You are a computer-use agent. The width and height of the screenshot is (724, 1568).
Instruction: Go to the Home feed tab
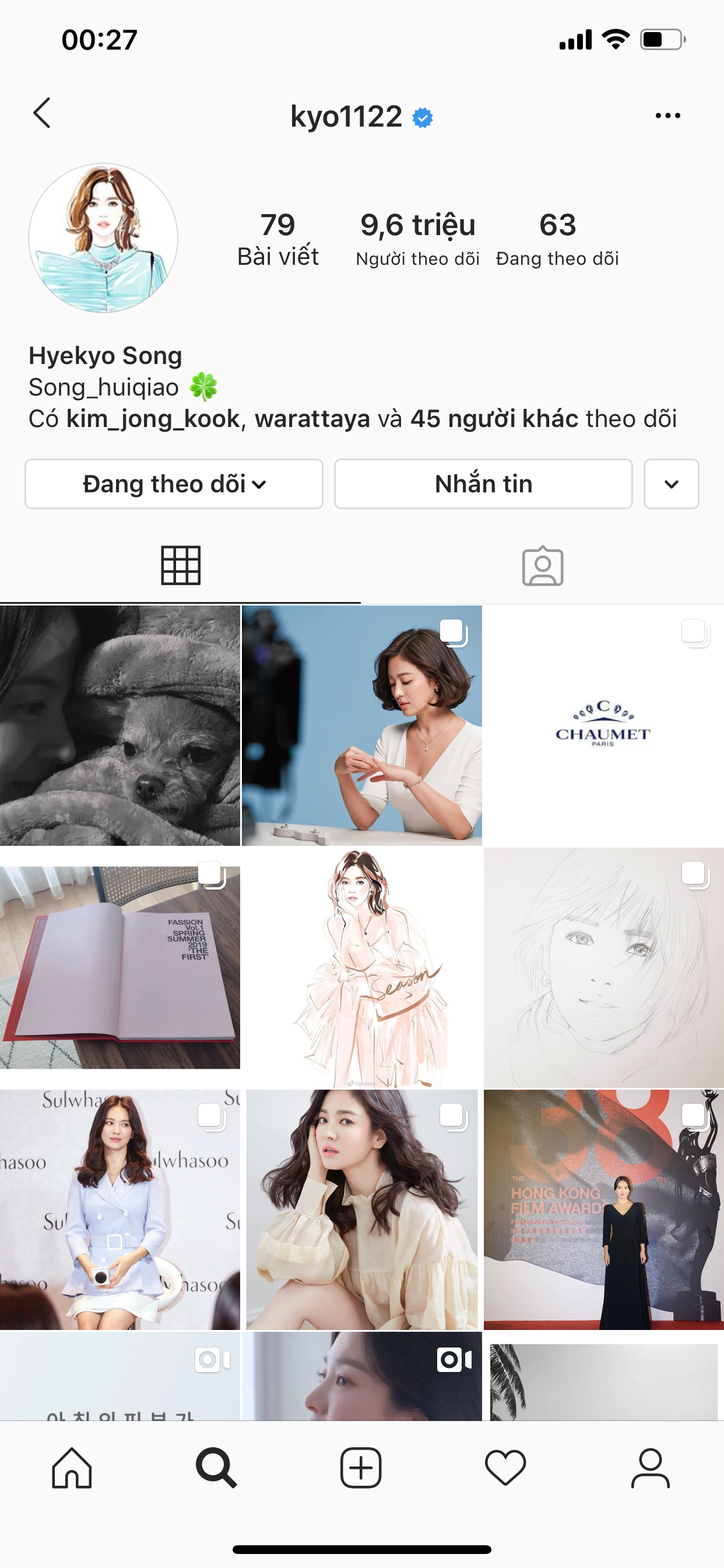pyautogui.click(x=72, y=1468)
